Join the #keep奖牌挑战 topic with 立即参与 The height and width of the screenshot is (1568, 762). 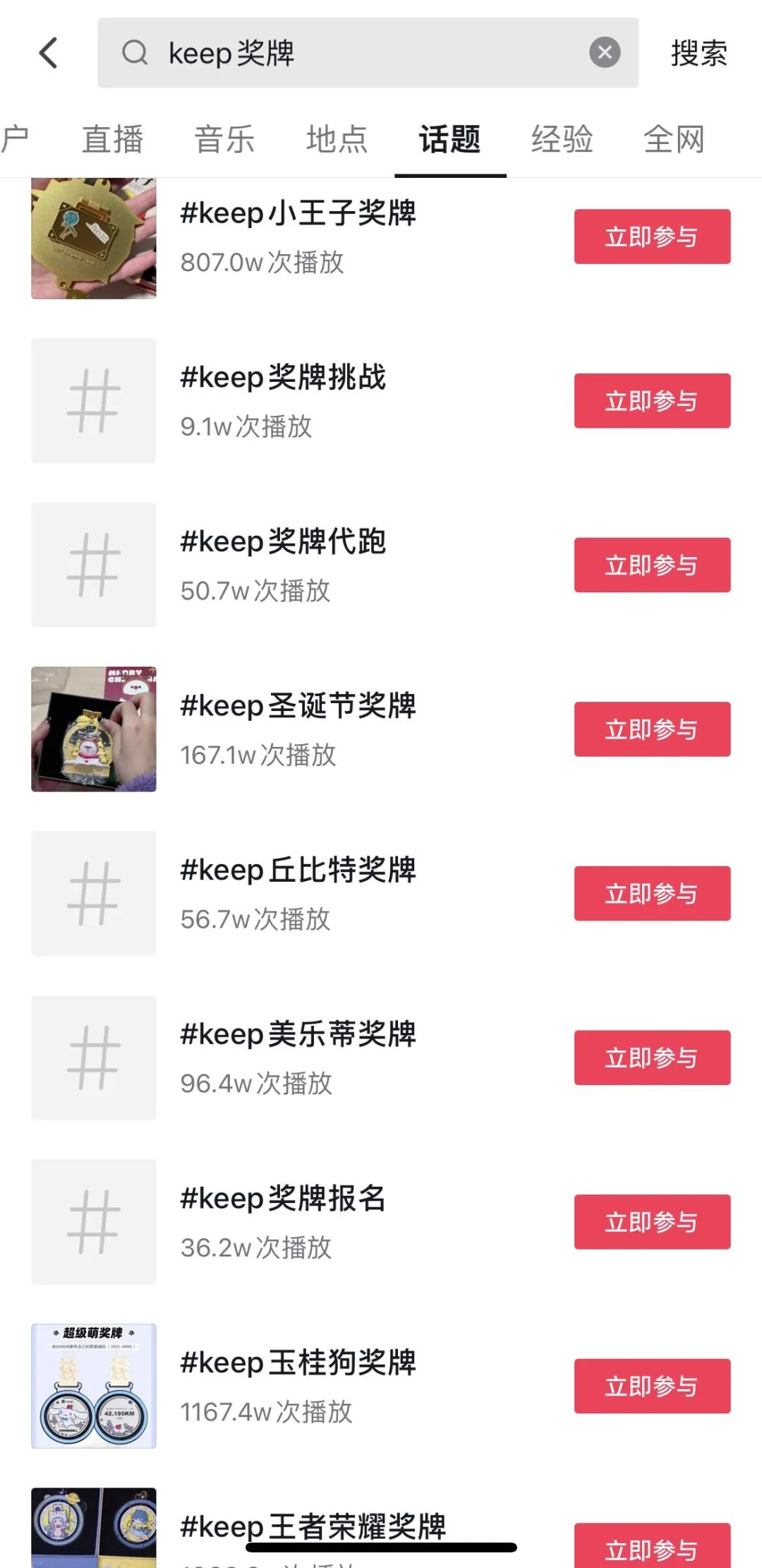(651, 401)
